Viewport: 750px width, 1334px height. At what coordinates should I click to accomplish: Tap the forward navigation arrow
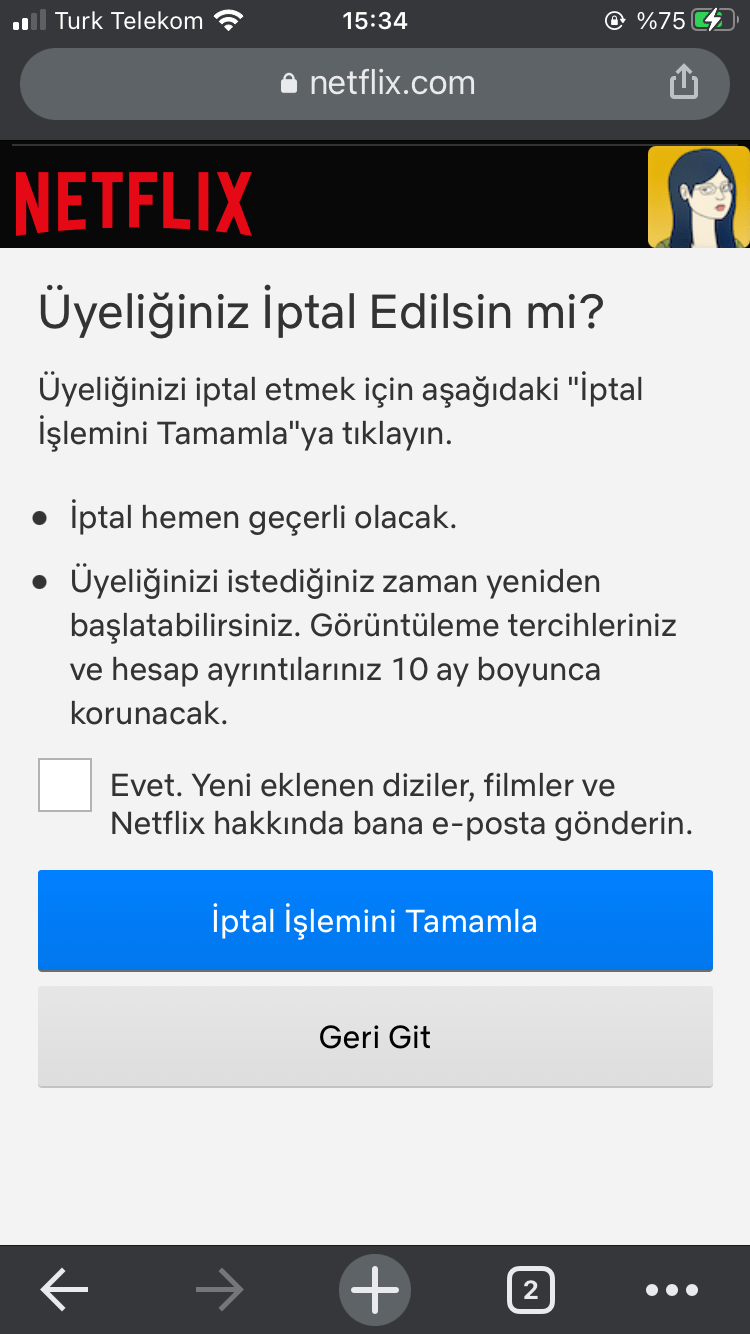[218, 1289]
